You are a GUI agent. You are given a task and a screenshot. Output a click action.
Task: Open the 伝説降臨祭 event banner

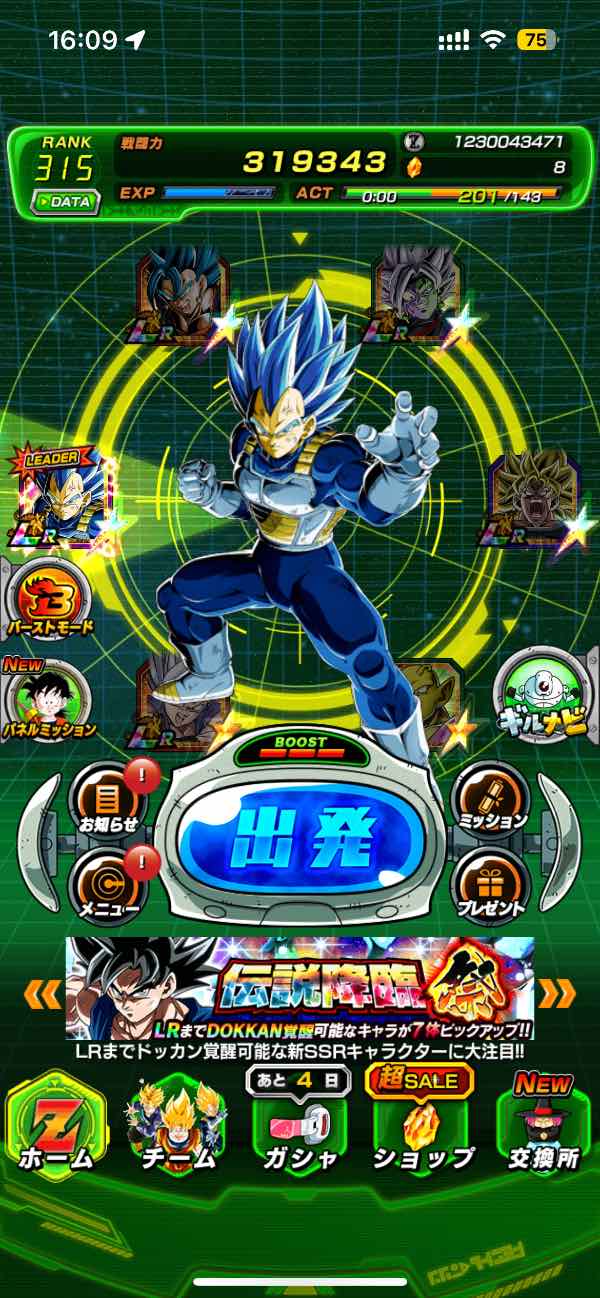tap(300, 988)
